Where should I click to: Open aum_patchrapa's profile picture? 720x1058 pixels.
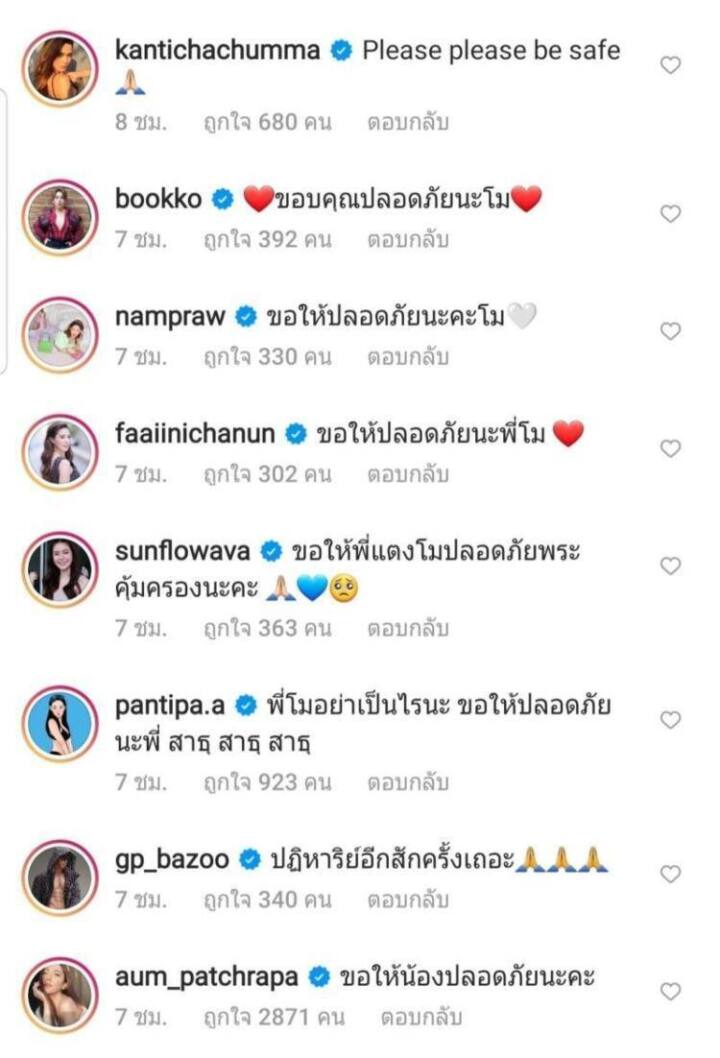60,995
